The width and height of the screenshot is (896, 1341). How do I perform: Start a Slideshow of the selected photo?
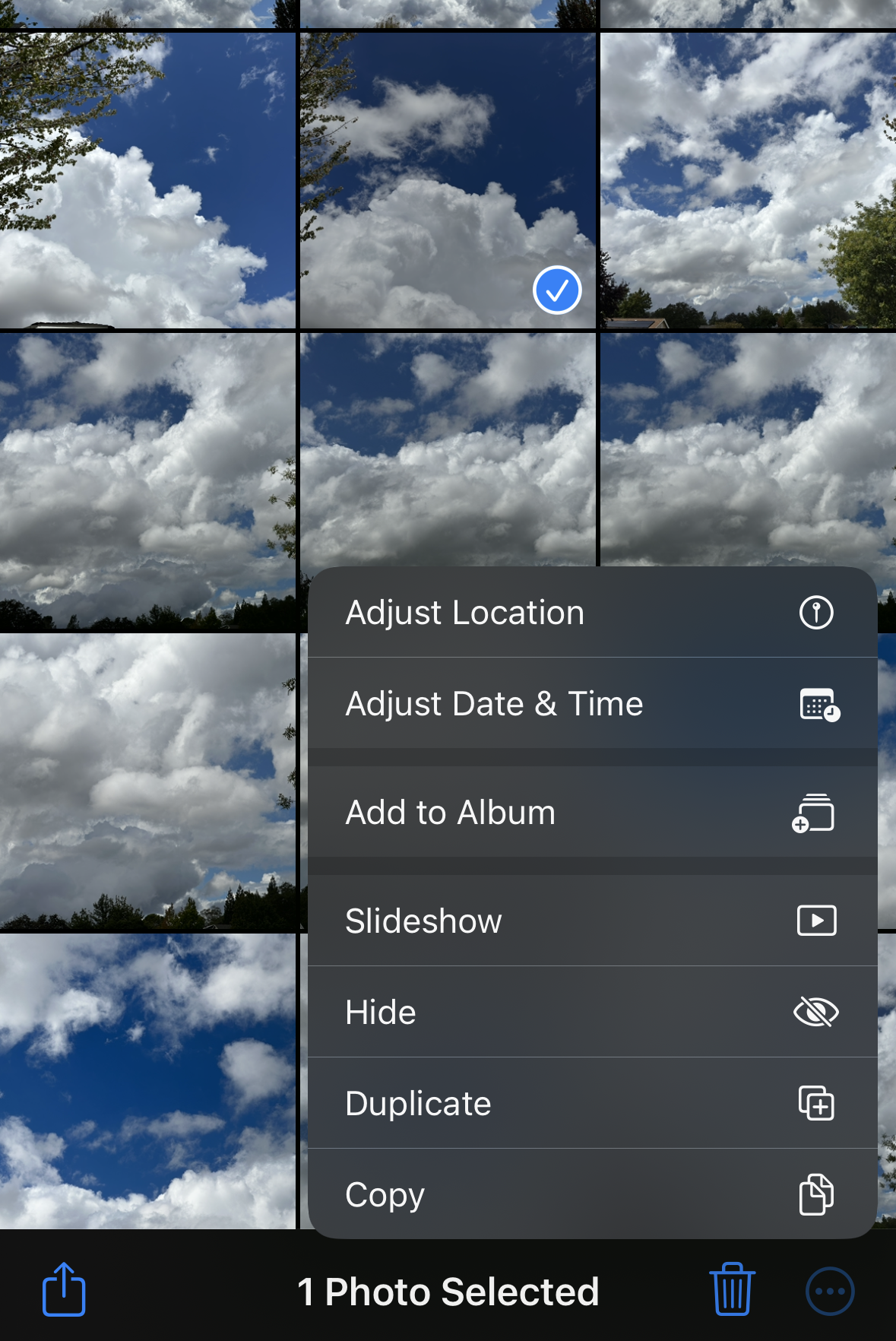tap(592, 921)
